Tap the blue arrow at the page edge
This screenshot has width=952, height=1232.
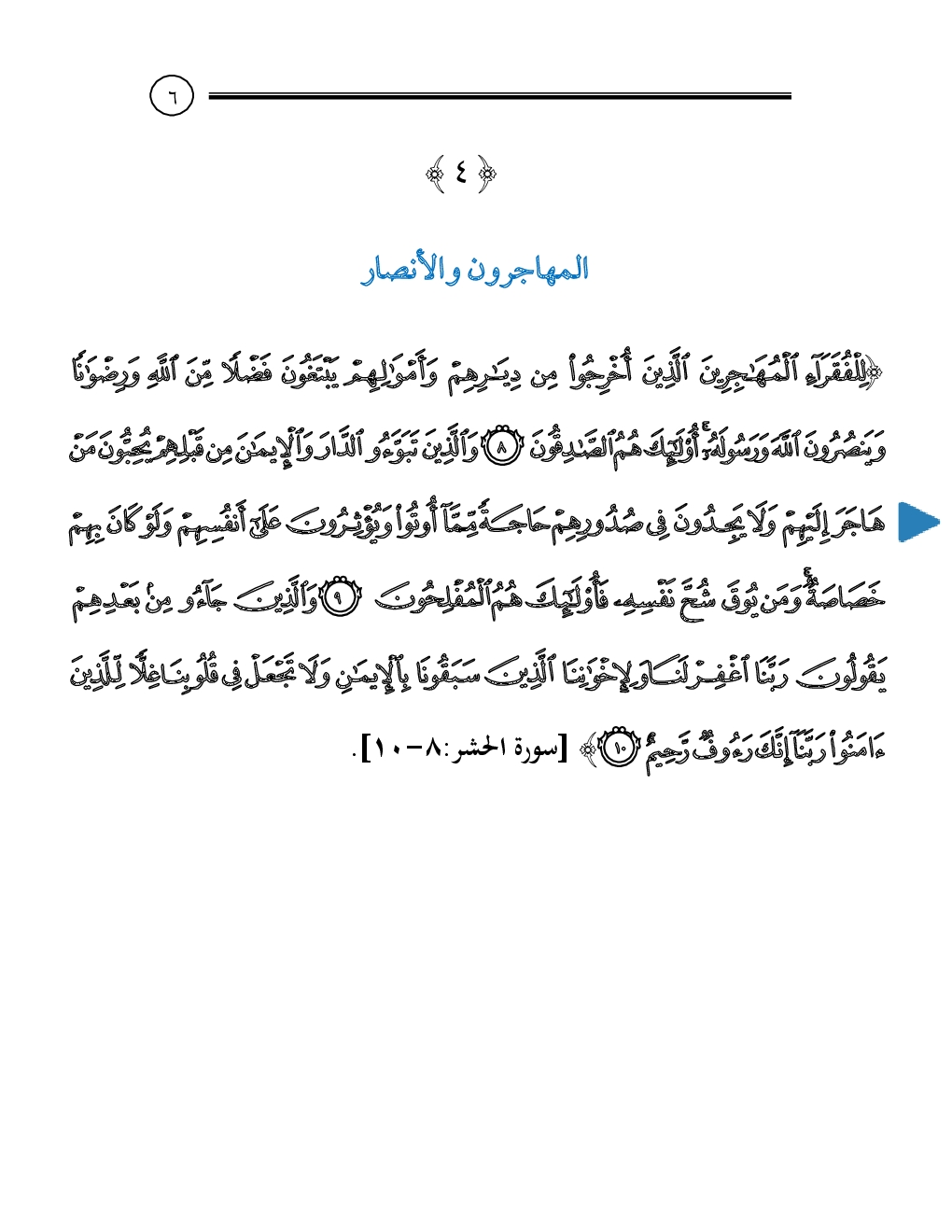click(917, 522)
